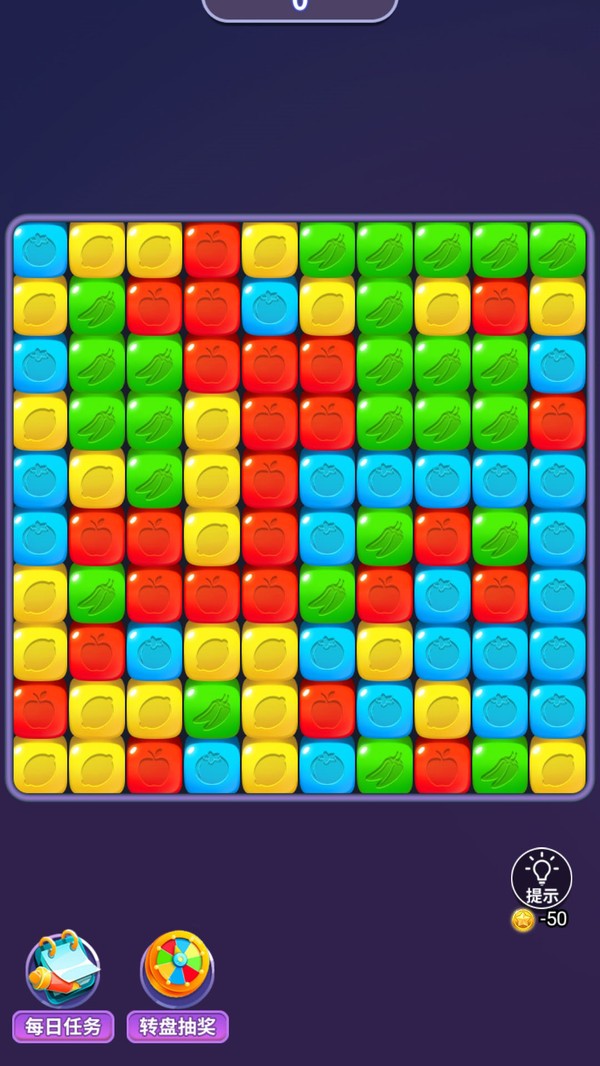This screenshot has width=600, height=1066.
Task: Tap the green pepper block in the top-right corner
Action: [x=557, y=250]
